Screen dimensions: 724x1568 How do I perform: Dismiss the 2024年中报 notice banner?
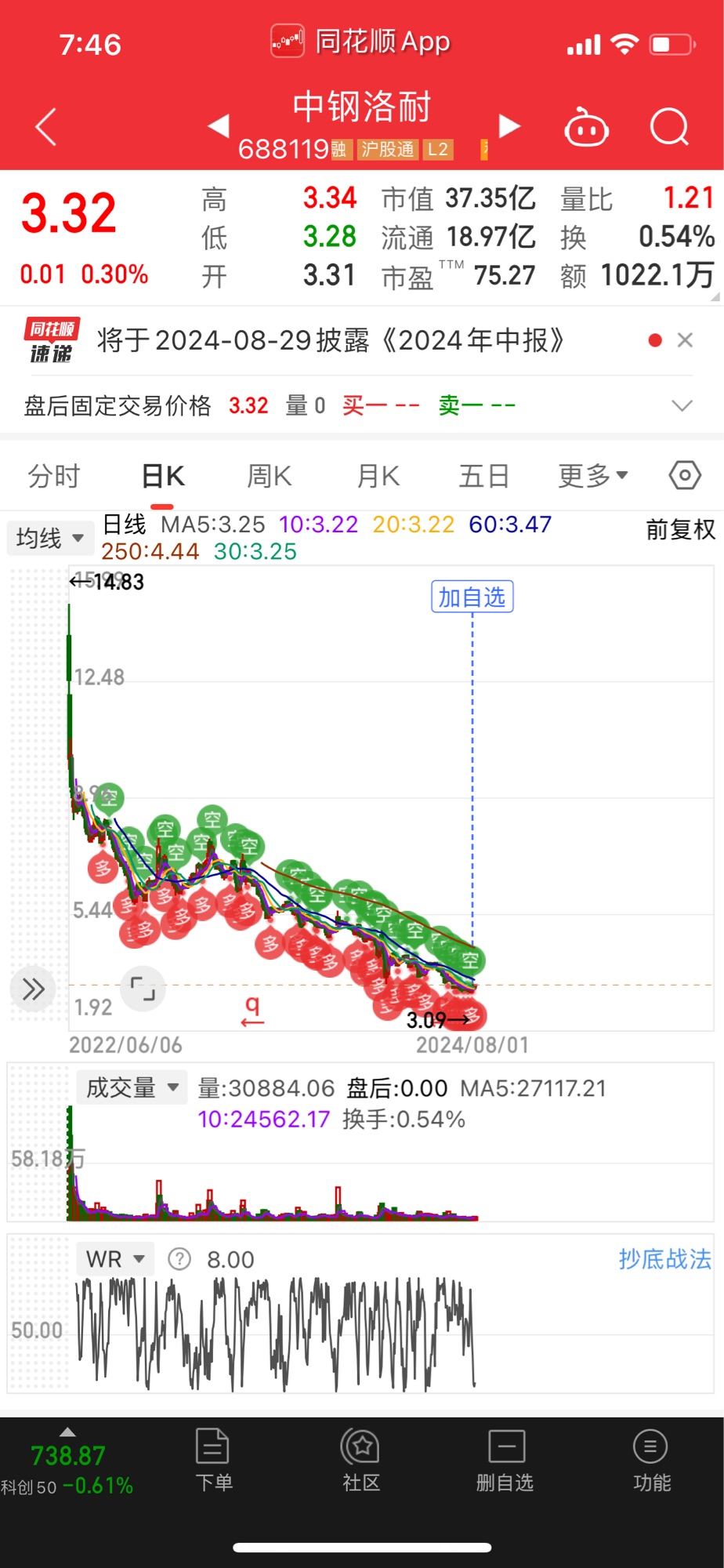685,339
